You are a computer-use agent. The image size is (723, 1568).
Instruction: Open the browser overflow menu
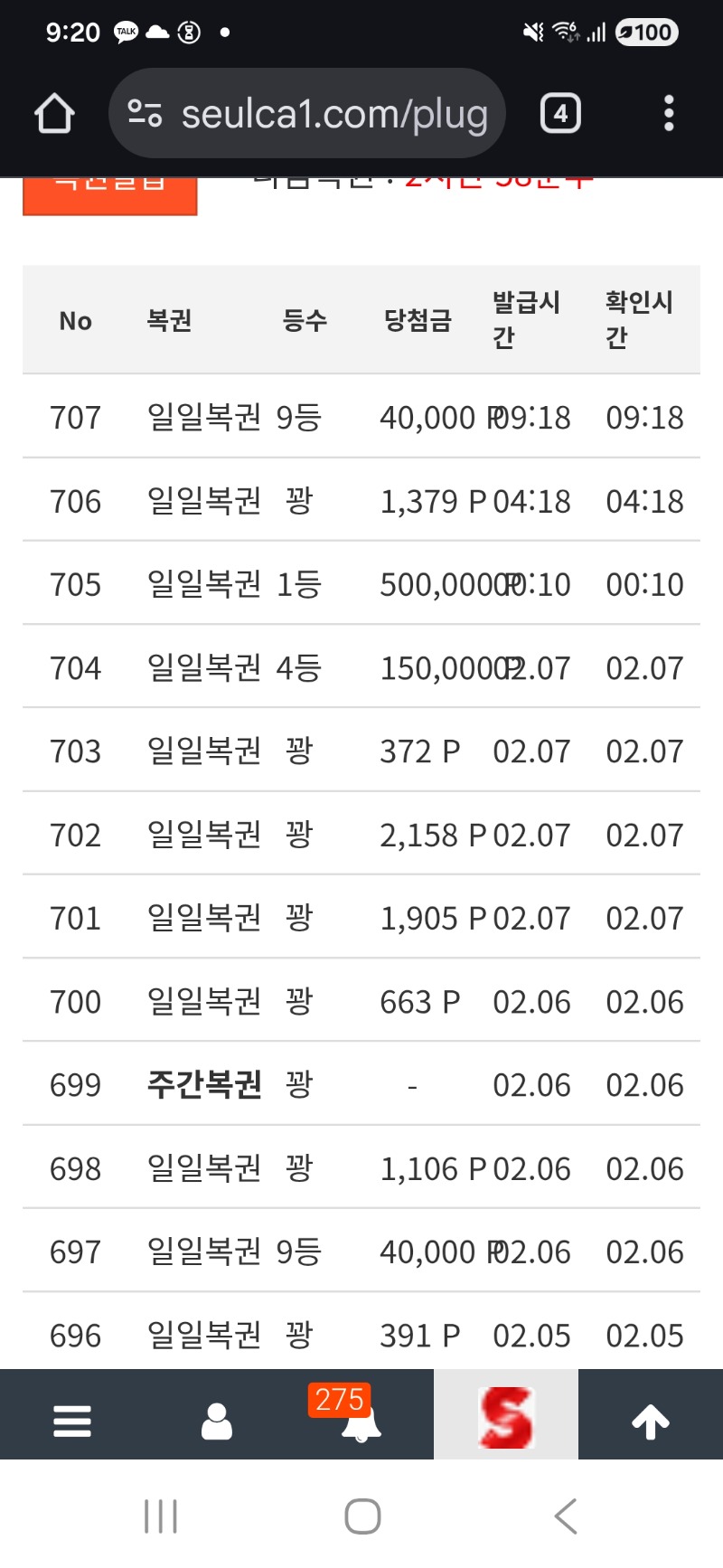point(669,114)
